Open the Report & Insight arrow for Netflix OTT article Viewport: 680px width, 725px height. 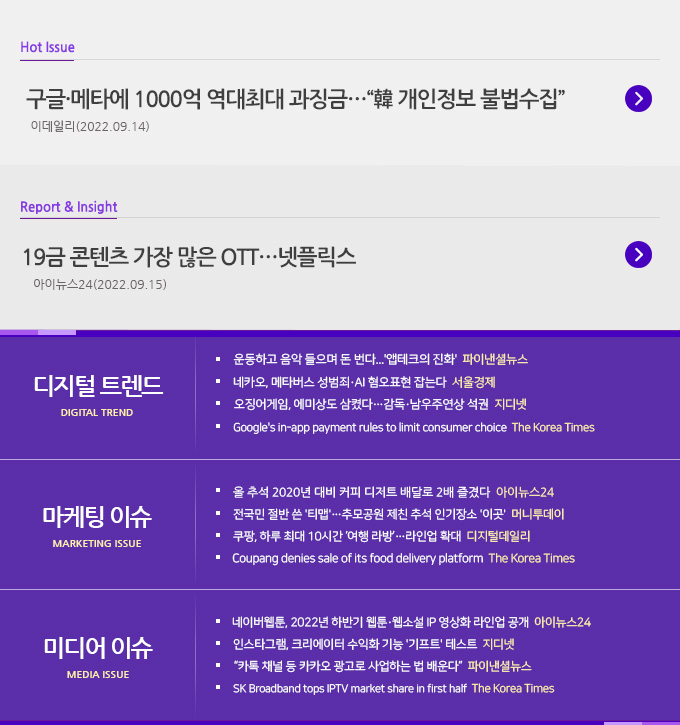pyautogui.click(x=638, y=254)
